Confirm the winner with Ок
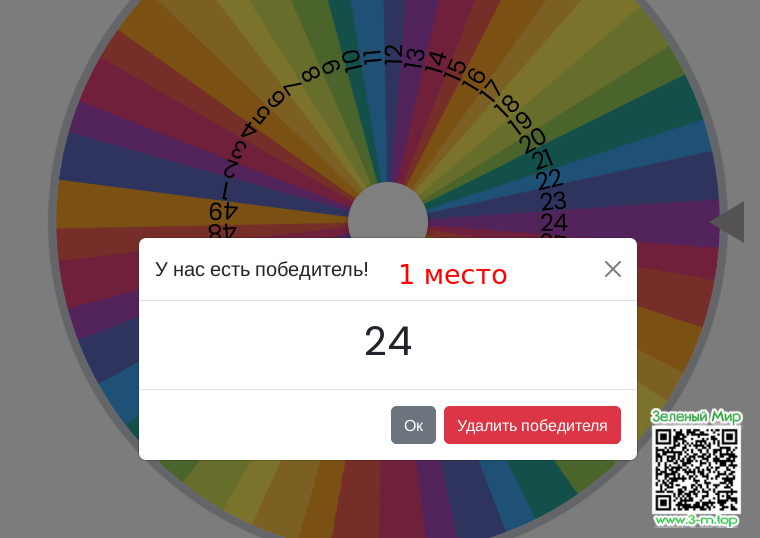The image size is (760, 538). point(413,425)
